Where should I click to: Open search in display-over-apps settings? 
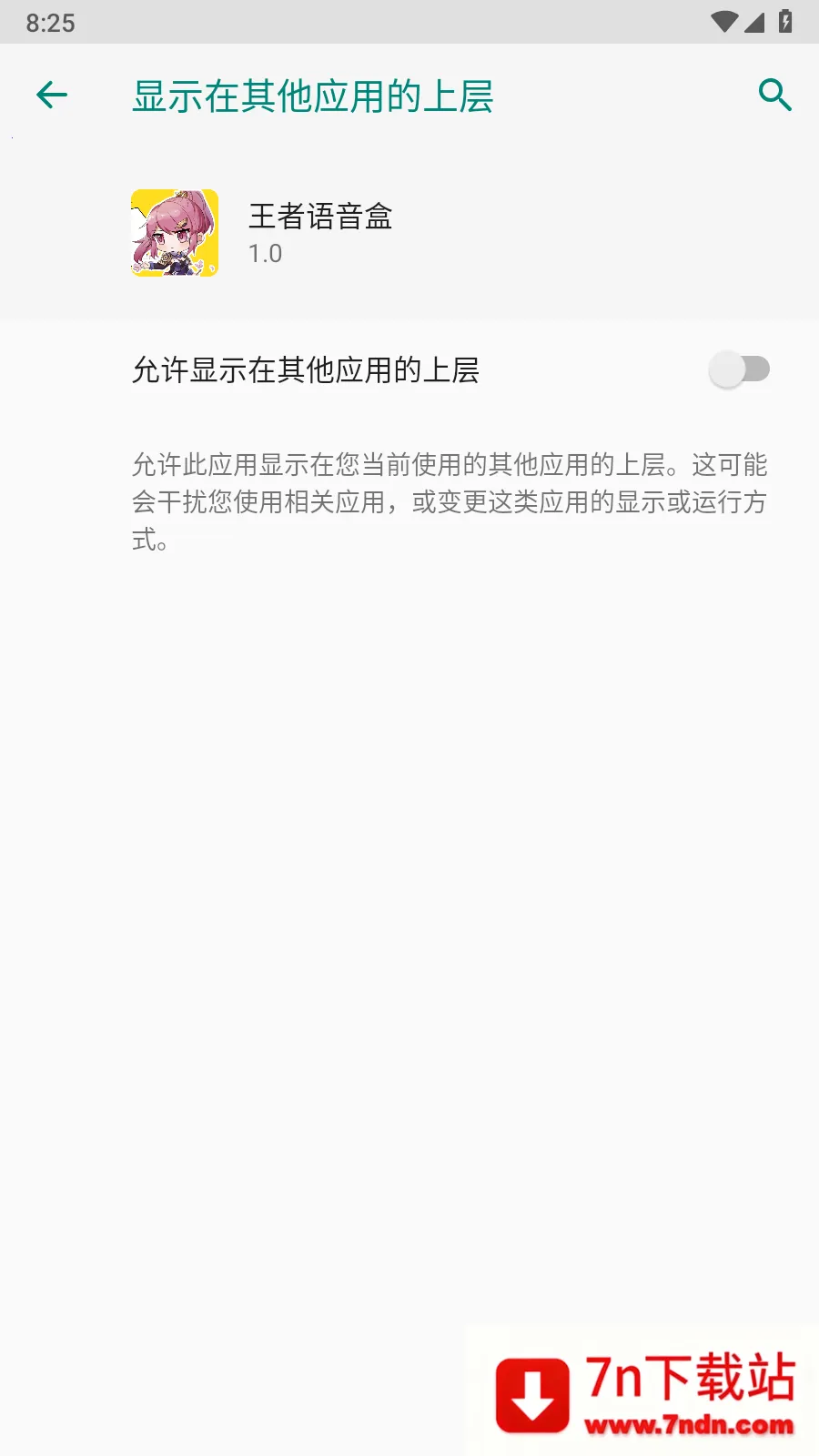pos(774,94)
